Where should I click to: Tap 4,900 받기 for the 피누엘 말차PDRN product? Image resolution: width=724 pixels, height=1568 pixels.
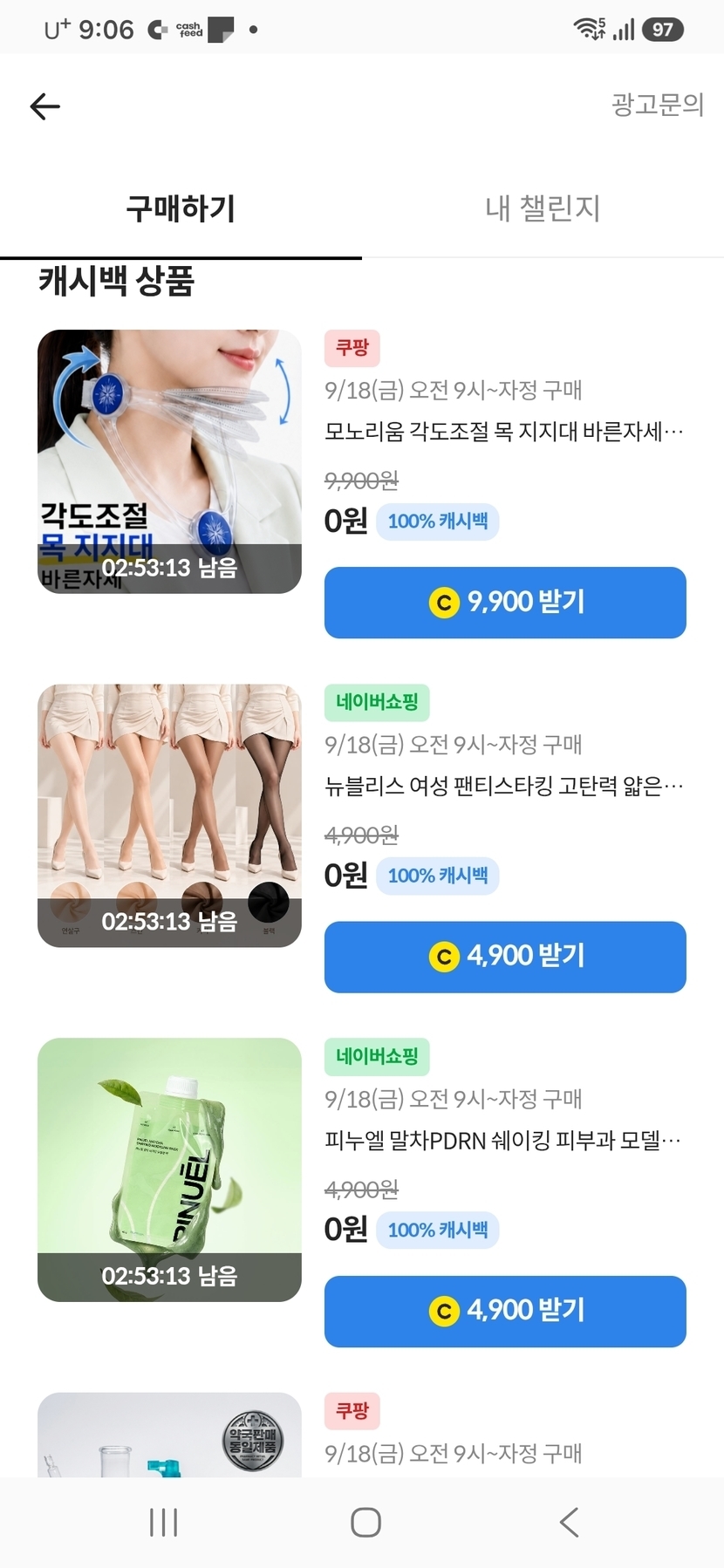pyautogui.click(x=505, y=1311)
